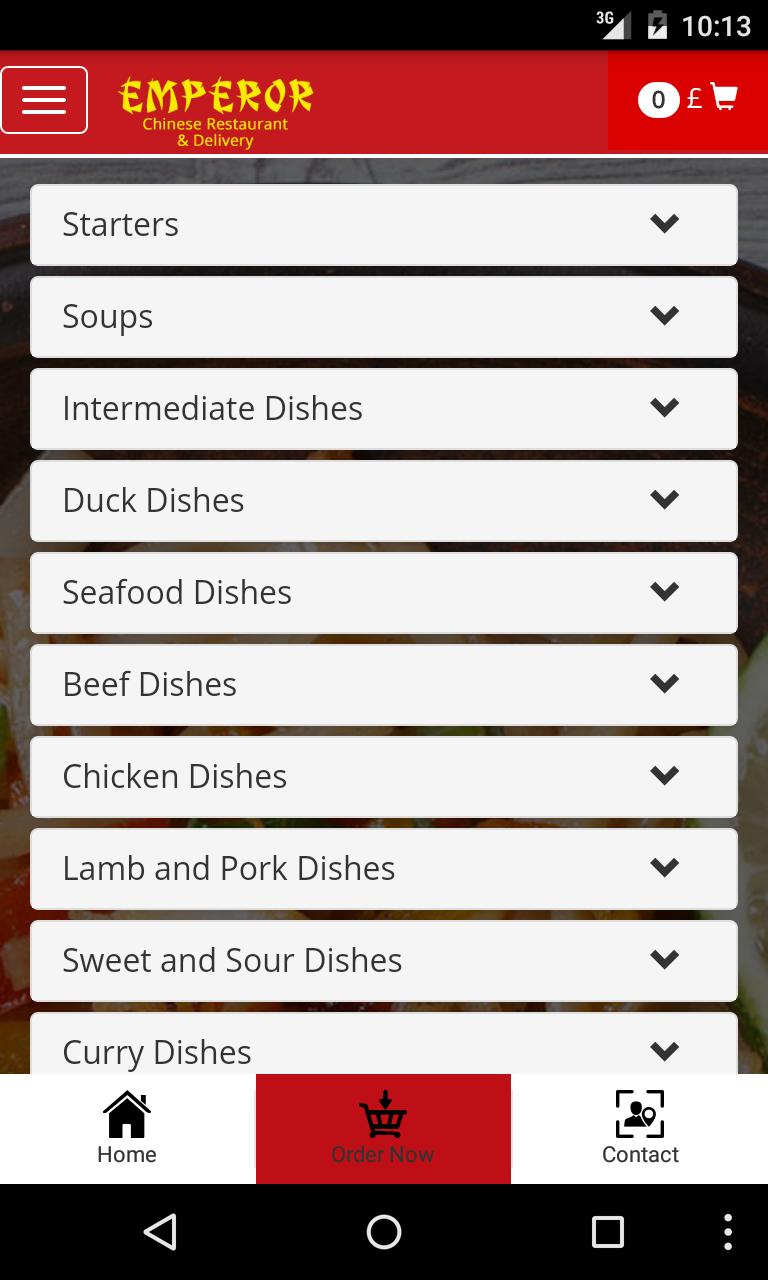768x1280 pixels.
Task: Open the shopping cart
Action: pyautogui.click(x=688, y=100)
